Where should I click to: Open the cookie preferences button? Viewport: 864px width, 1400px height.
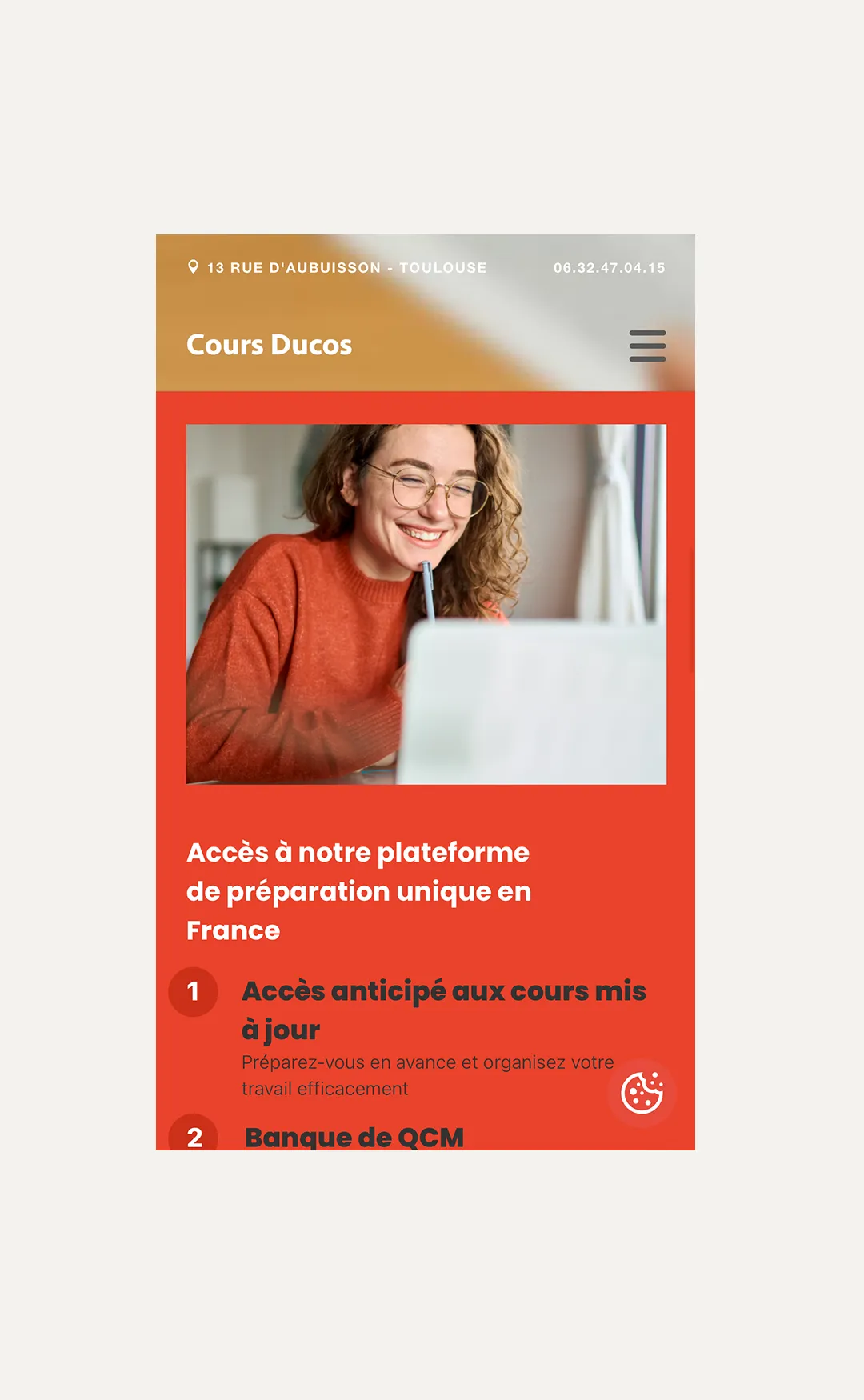[x=642, y=1093]
